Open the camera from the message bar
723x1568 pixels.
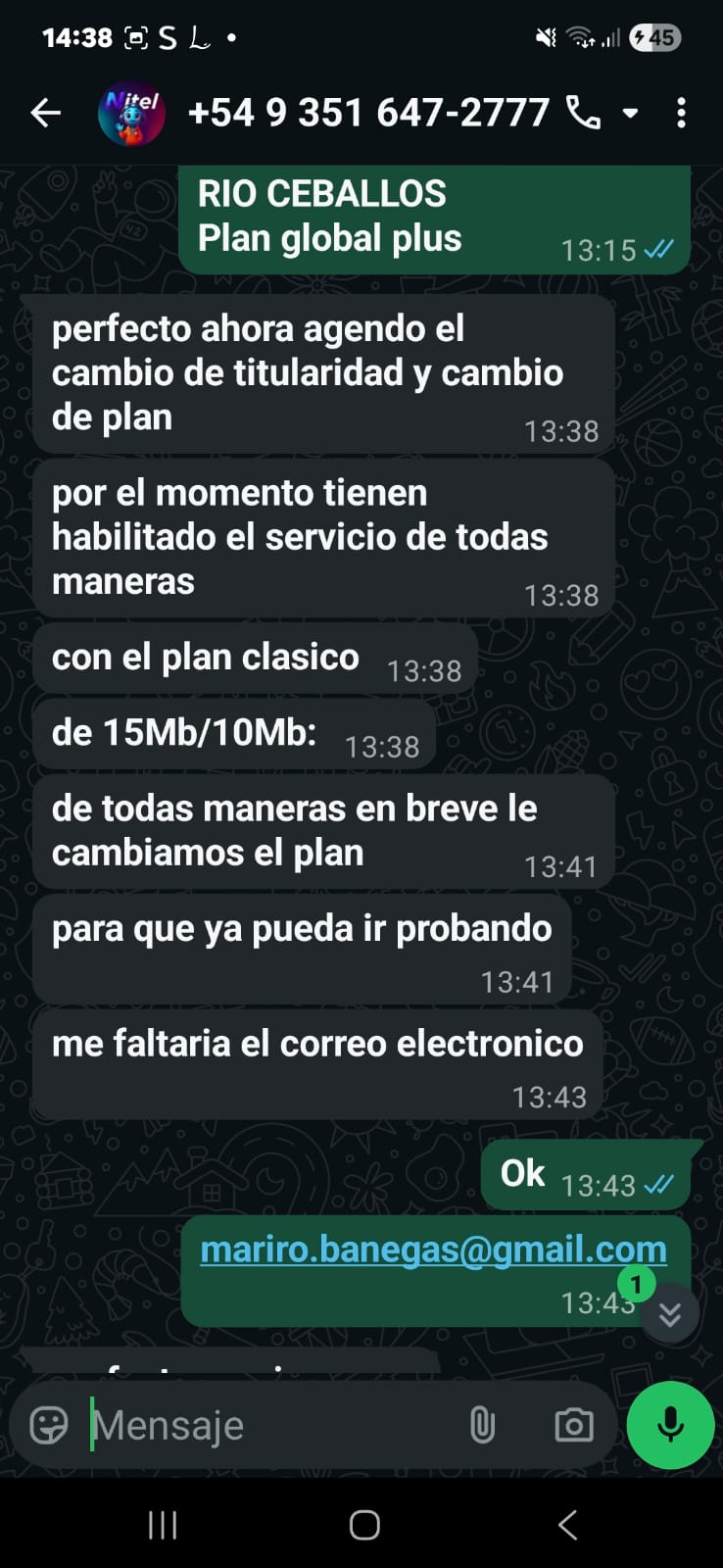tap(573, 1425)
